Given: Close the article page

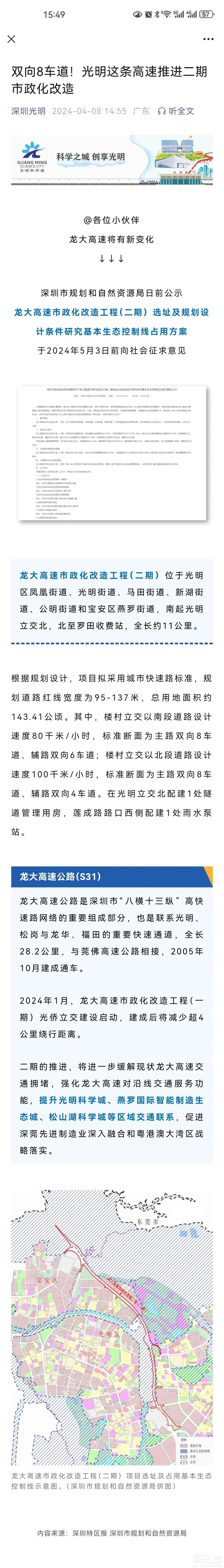Looking at the screenshot, I should click(x=12, y=39).
